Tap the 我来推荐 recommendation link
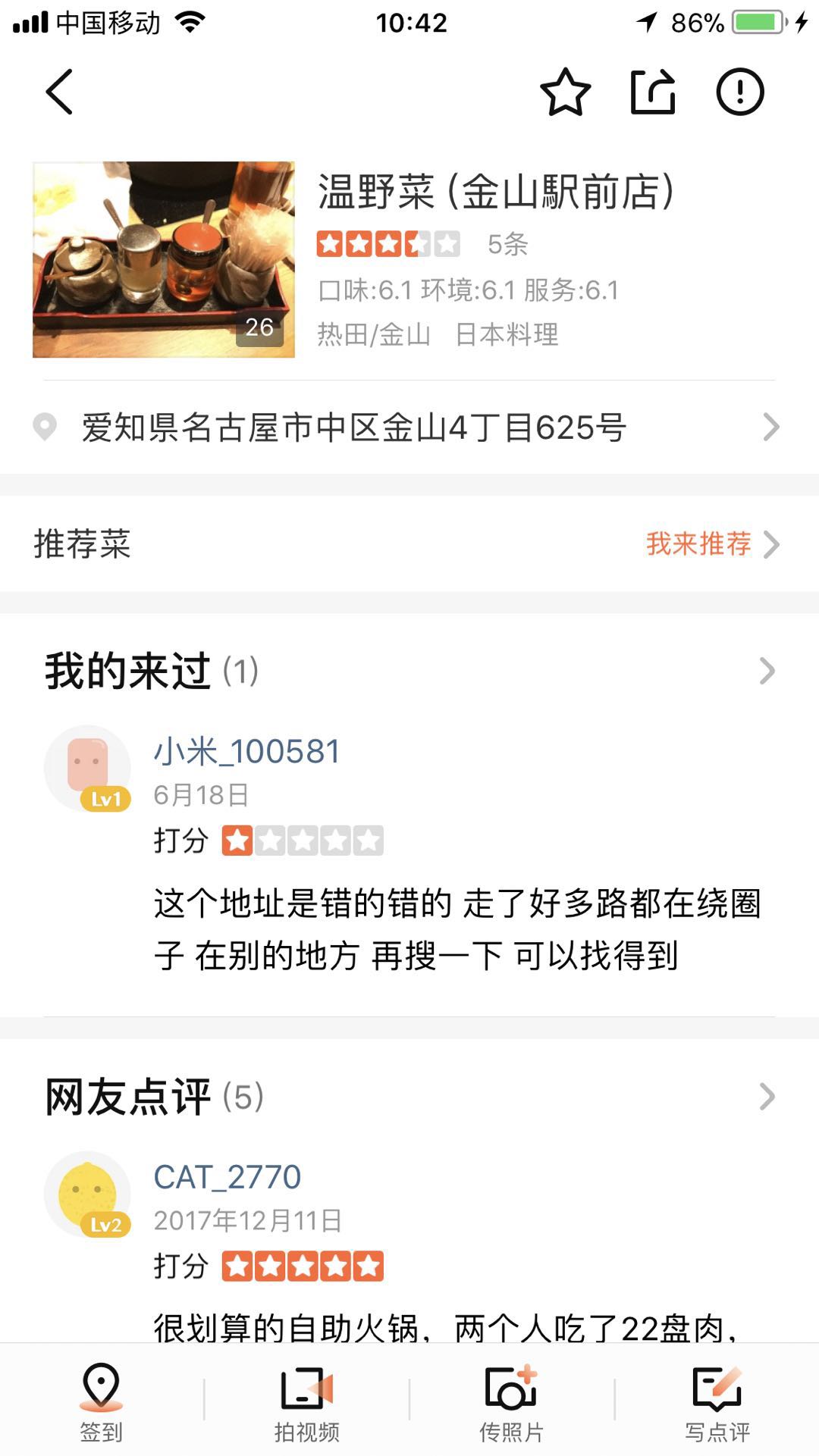The width and height of the screenshot is (819, 1456). [698, 543]
